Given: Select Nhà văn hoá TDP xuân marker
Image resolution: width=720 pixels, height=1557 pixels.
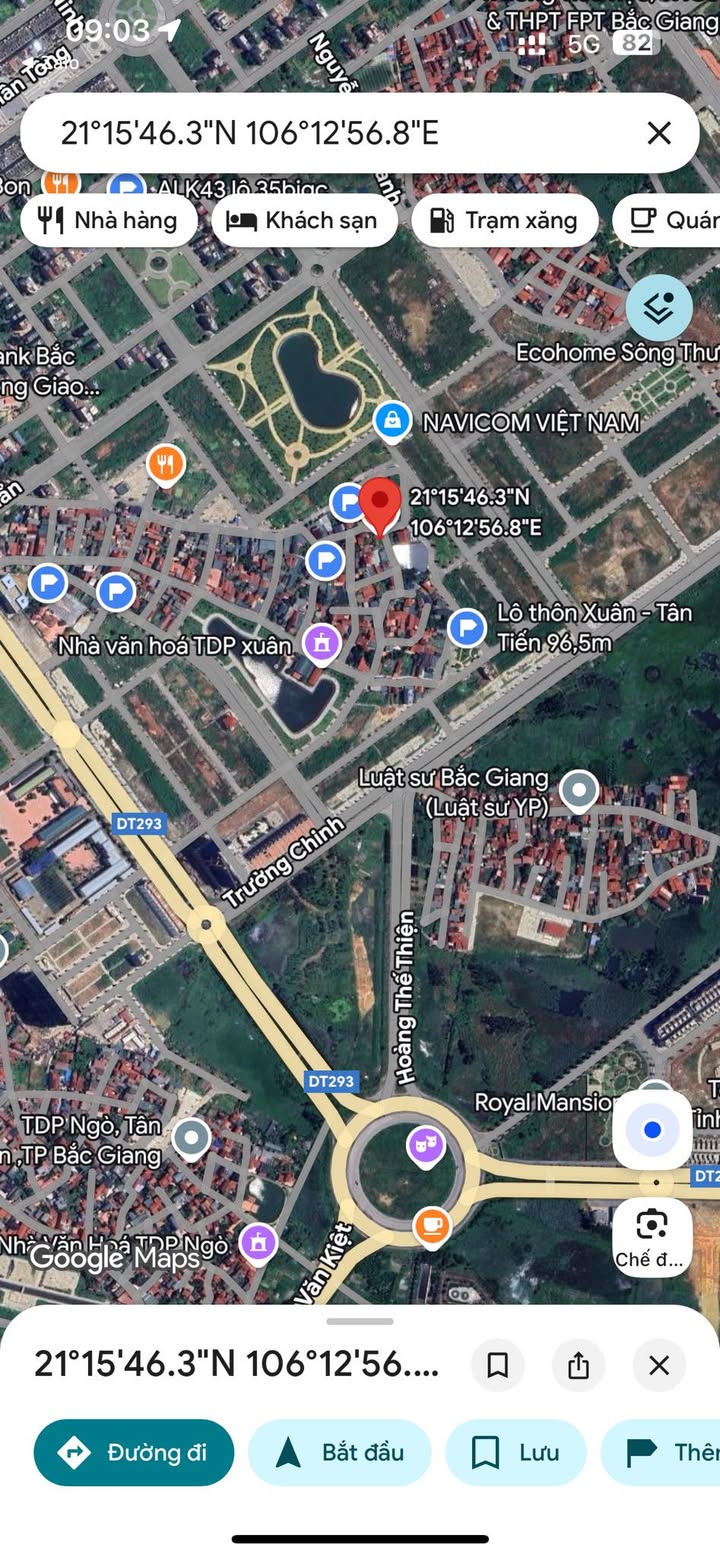Looking at the screenshot, I should tap(322, 644).
